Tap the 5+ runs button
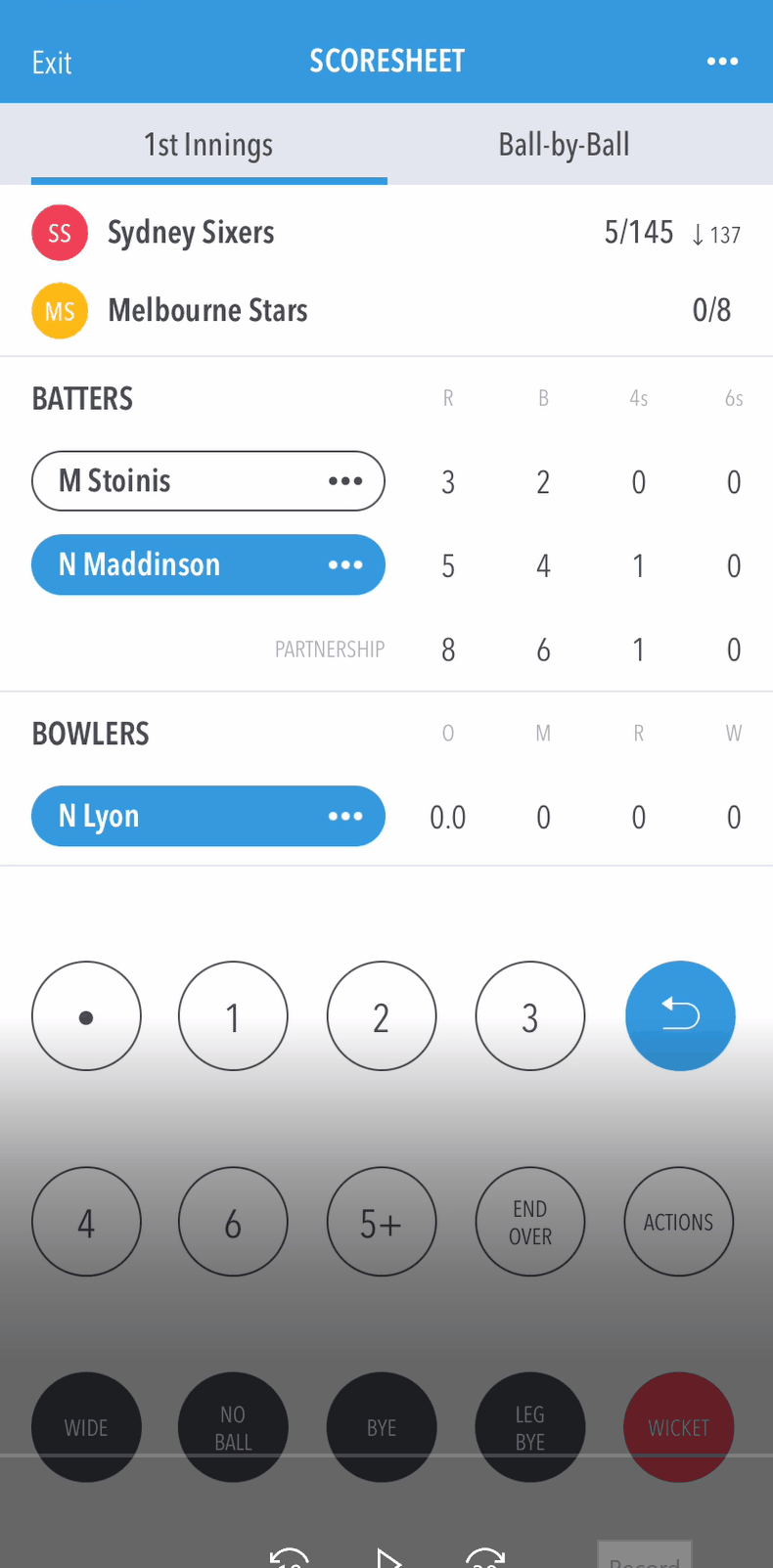Image resolution: width=773 pixels, height=1568 pixels. [382, 1222]
